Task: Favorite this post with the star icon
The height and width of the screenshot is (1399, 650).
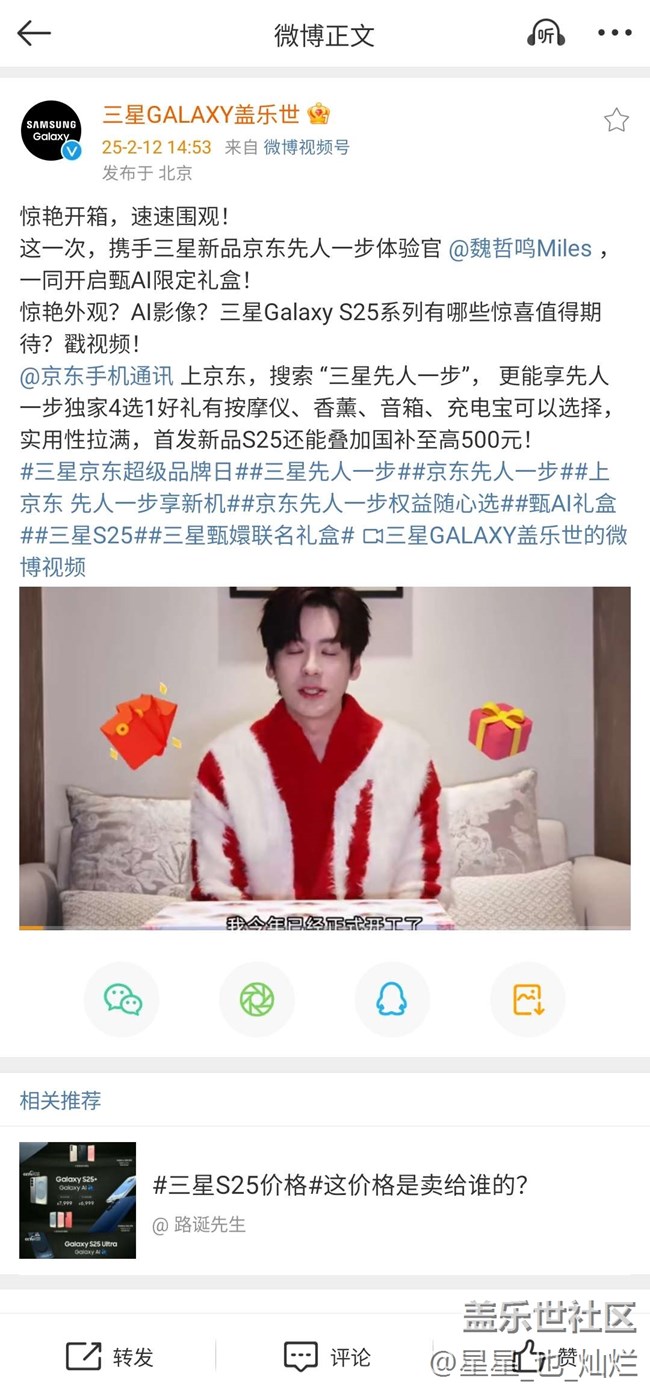Action: [616, 121]
